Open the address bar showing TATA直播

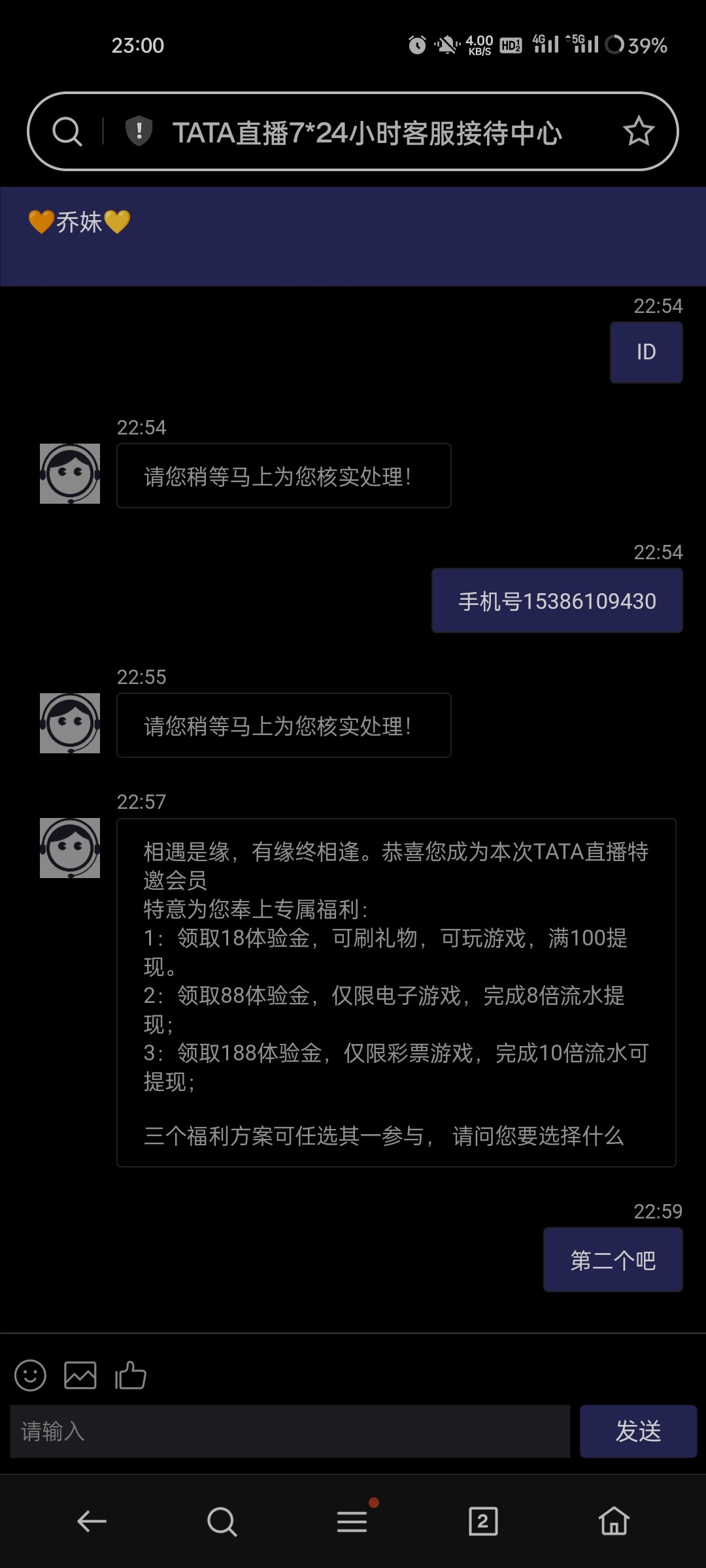[366, 133]
